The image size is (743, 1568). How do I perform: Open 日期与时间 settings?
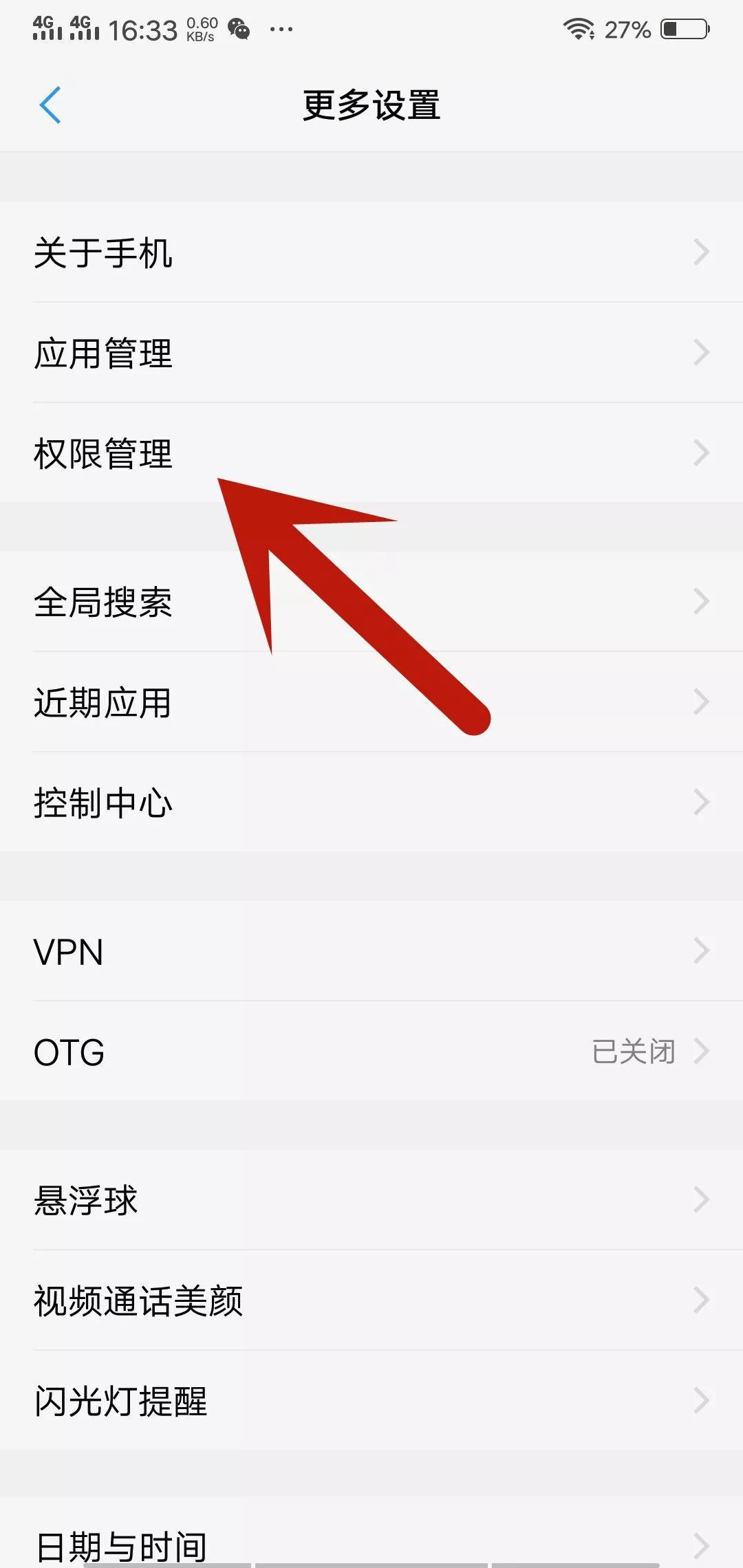click(x=371, y=1534)
